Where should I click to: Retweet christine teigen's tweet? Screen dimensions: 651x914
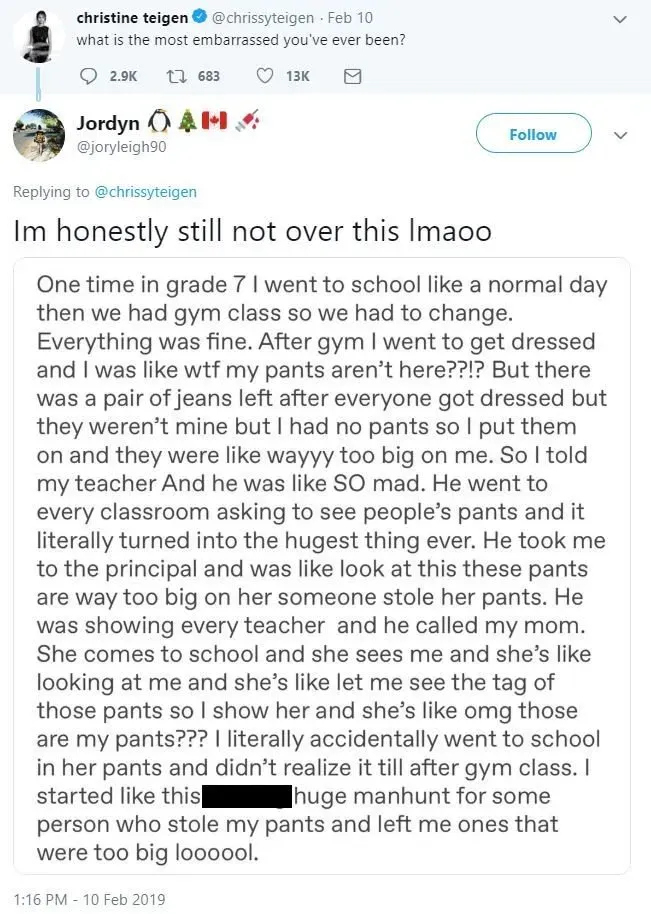click(178, 76)
